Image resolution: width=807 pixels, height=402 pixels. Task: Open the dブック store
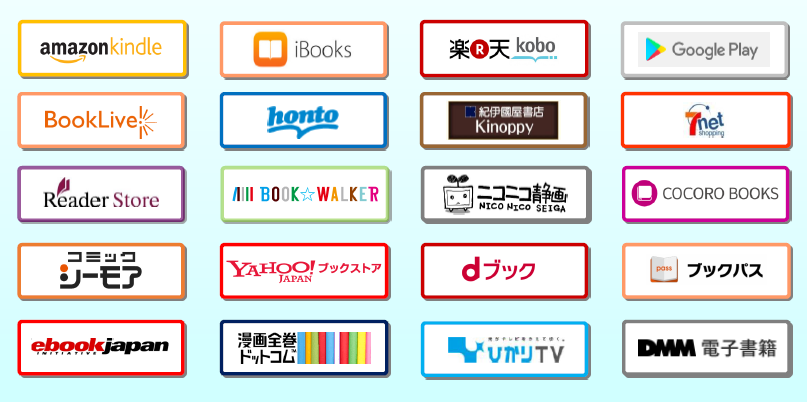click(503, 270)
